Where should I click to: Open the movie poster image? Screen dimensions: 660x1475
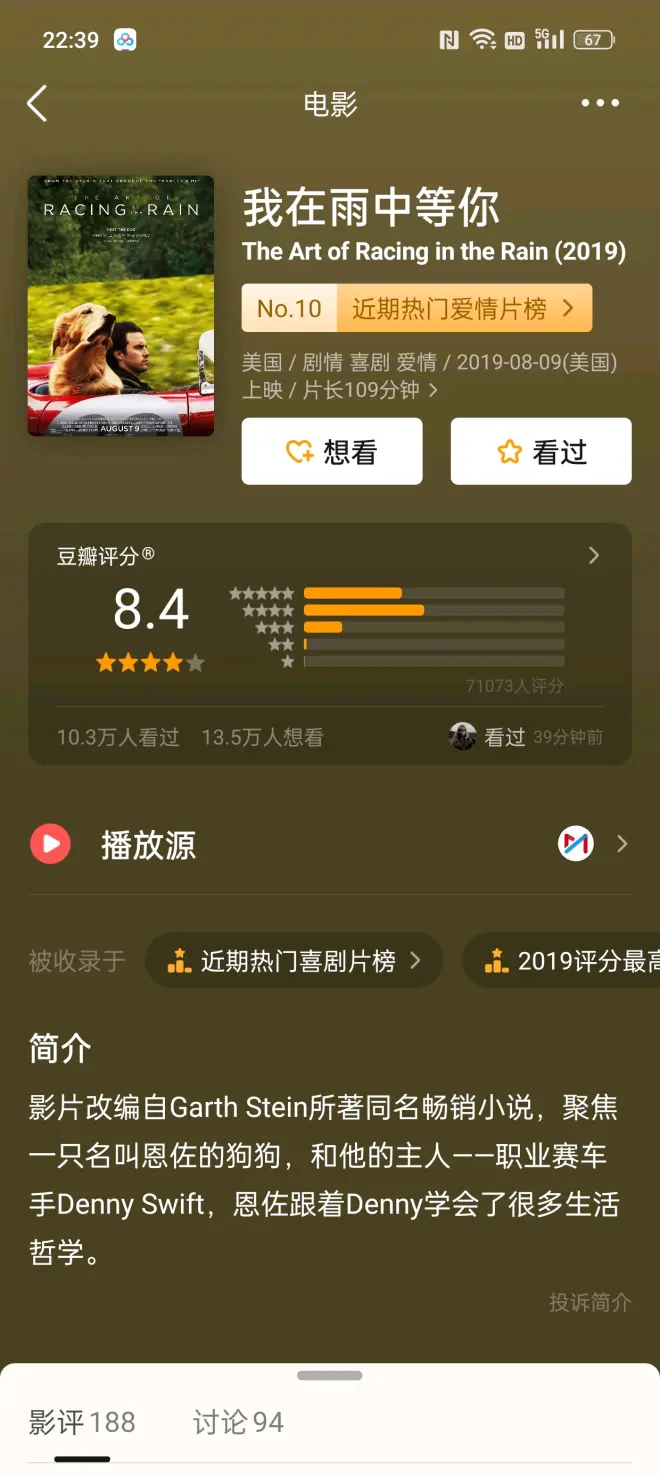pyautogui.click(x=121, y=306)
